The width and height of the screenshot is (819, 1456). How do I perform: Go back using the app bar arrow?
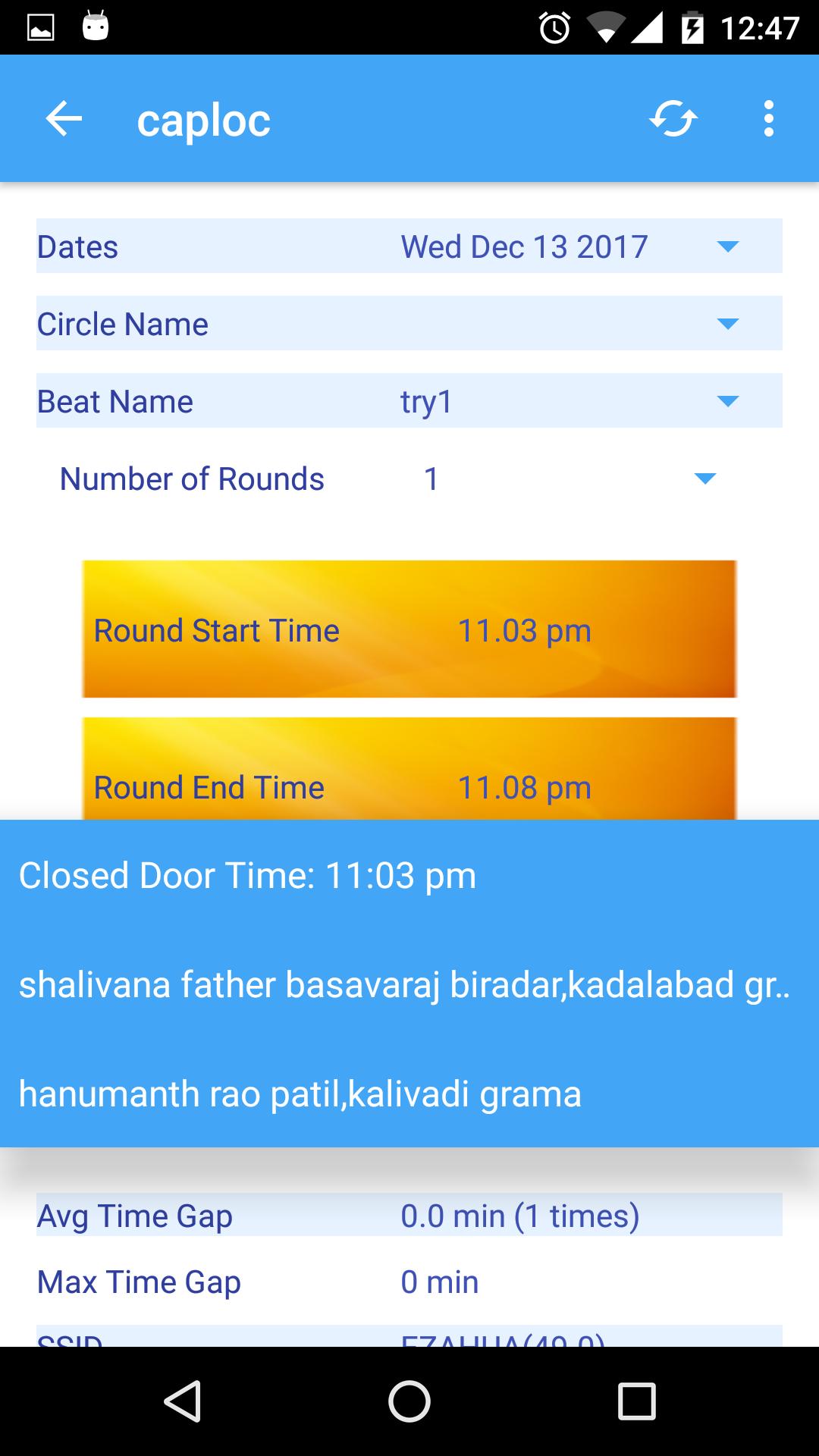[64, 119]
